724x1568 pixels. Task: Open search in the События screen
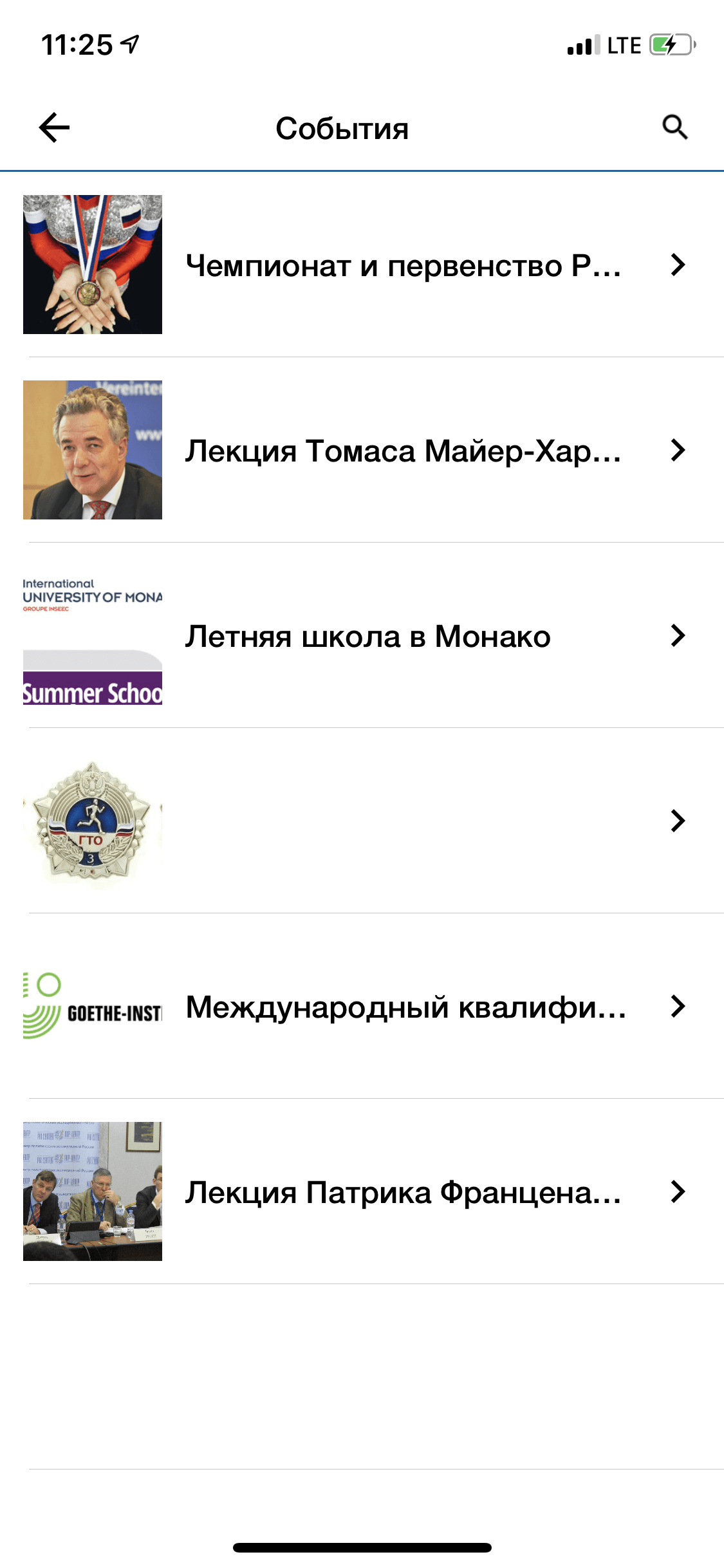[x=675, y=127]
